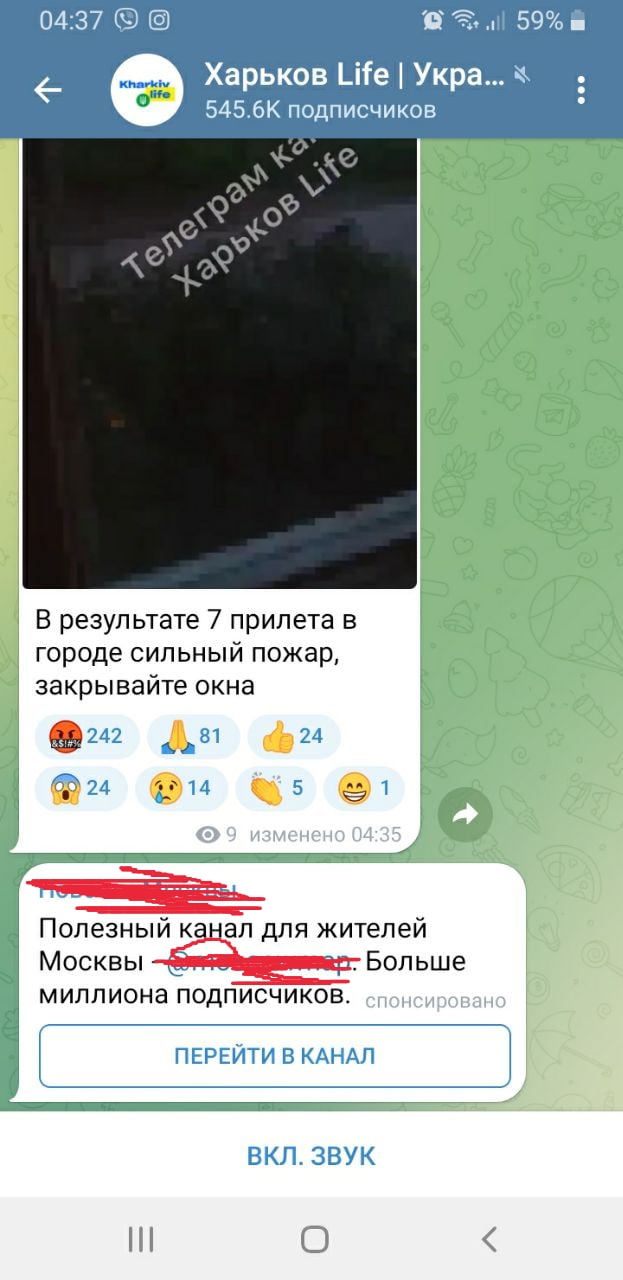React with the grinning face emoji

click(365, 788)
